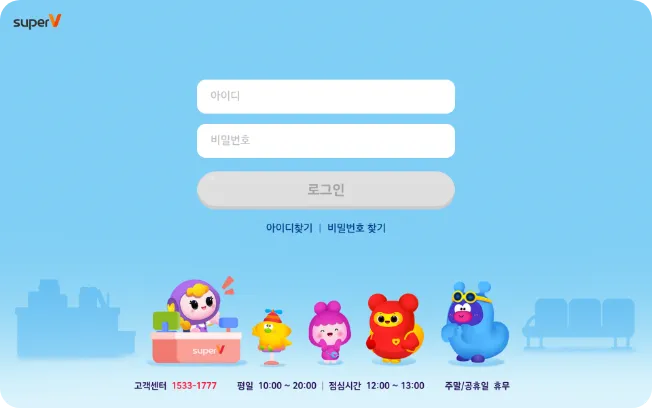Open 비밀번호 찾기 link
The image size is (652, 408).
(x=356, y=228)
